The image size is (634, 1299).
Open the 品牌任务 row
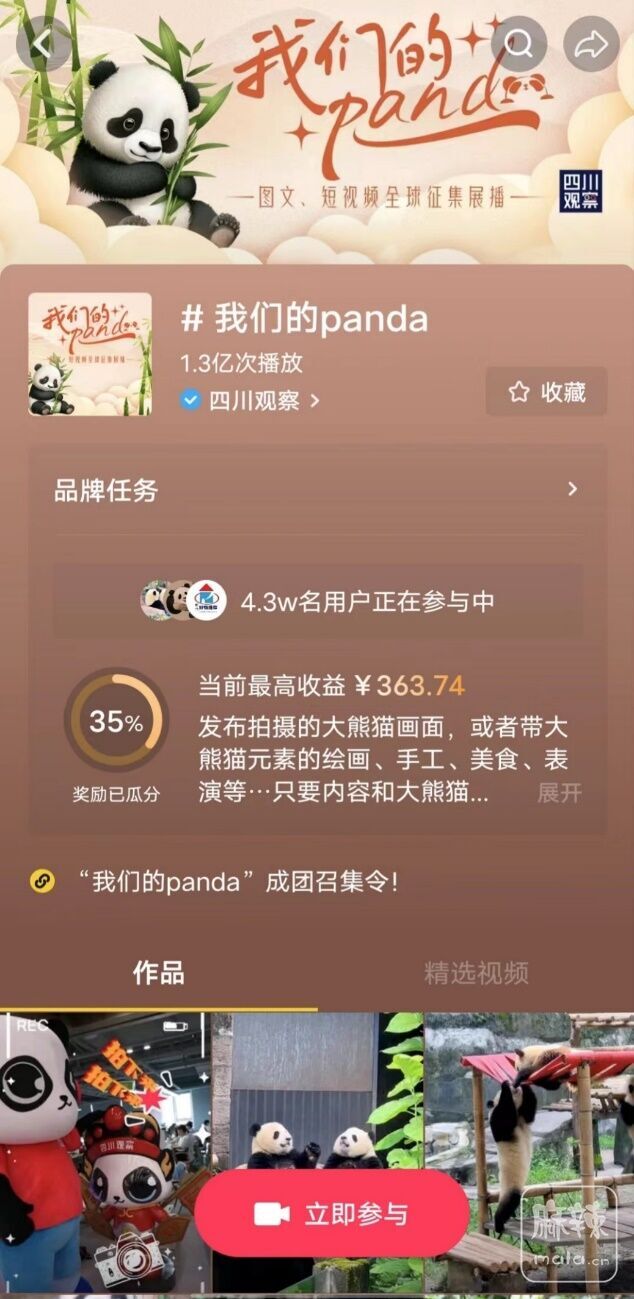316,490
